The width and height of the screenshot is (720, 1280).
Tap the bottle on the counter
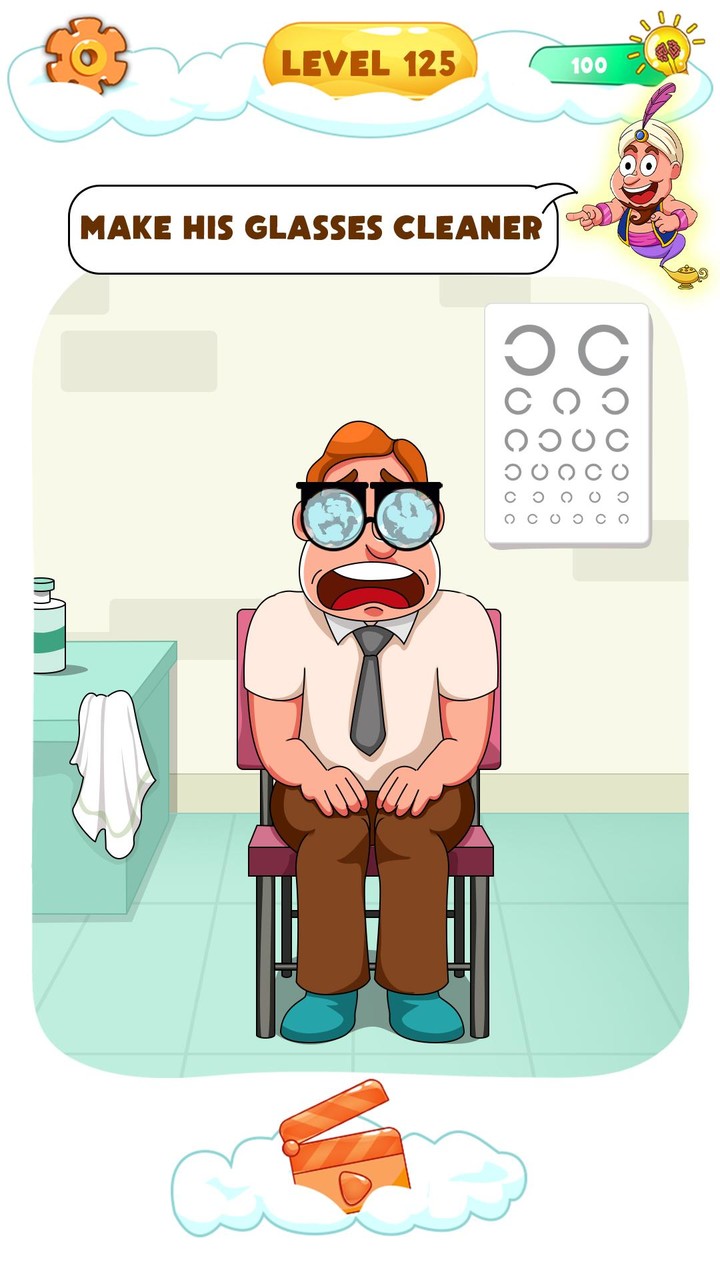[x=47, y=627]
